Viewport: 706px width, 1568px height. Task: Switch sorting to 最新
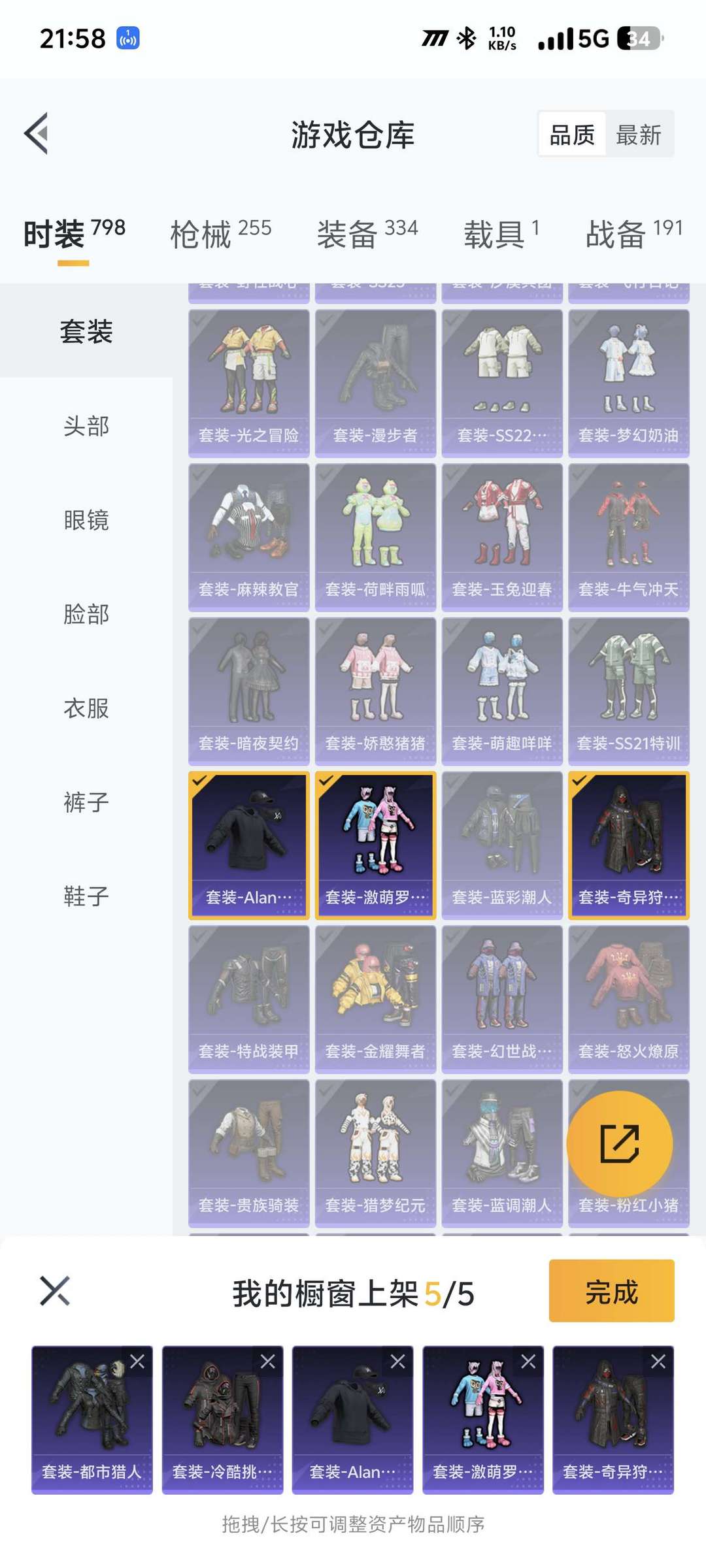coord(639,135)
